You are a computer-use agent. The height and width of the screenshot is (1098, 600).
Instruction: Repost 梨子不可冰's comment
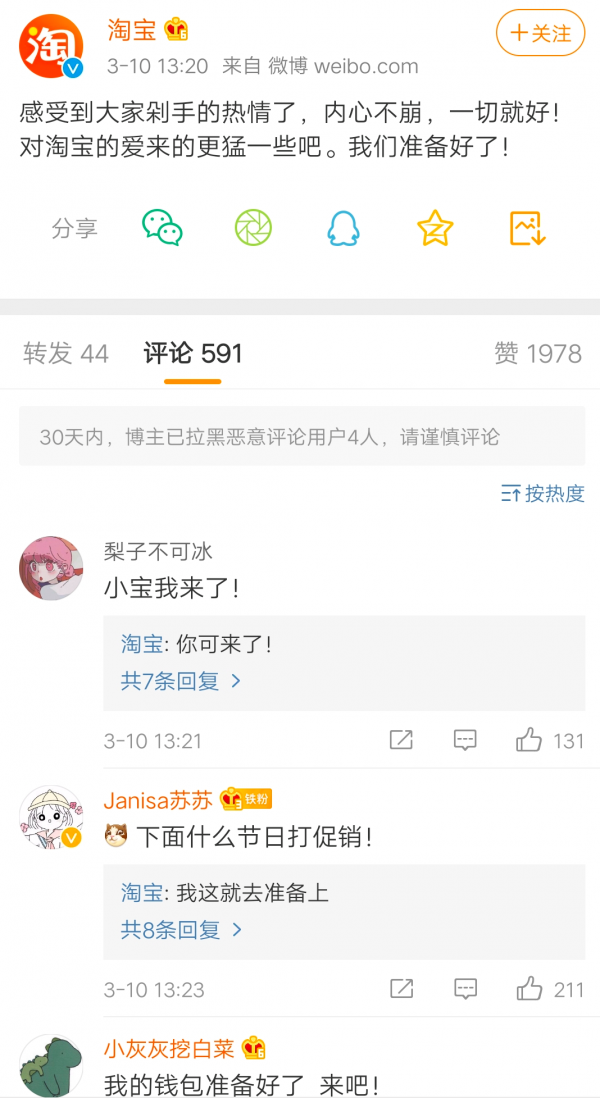click(x=401, y=740)
